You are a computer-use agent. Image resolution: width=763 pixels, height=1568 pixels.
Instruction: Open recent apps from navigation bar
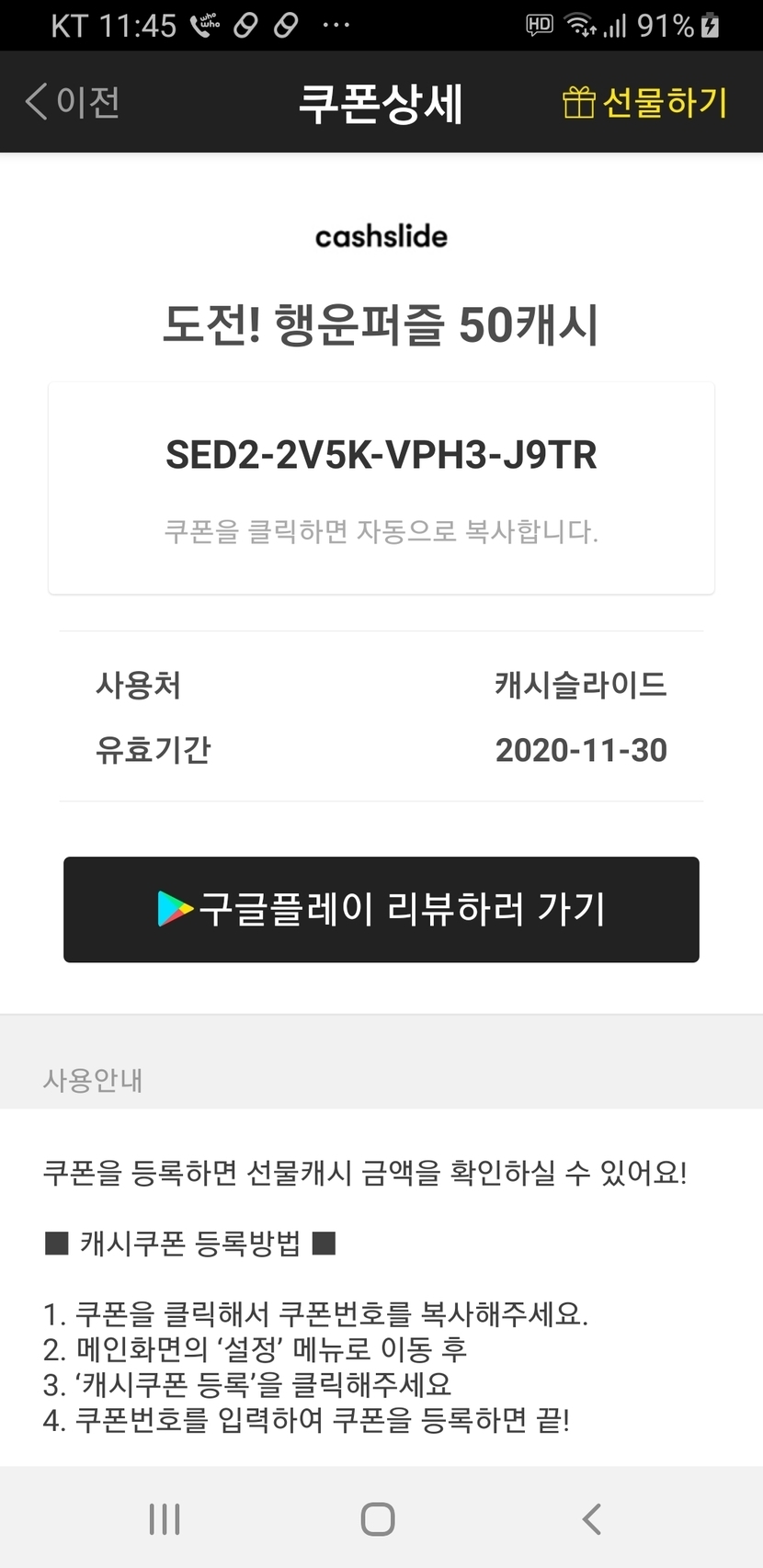click(165, 1519)
